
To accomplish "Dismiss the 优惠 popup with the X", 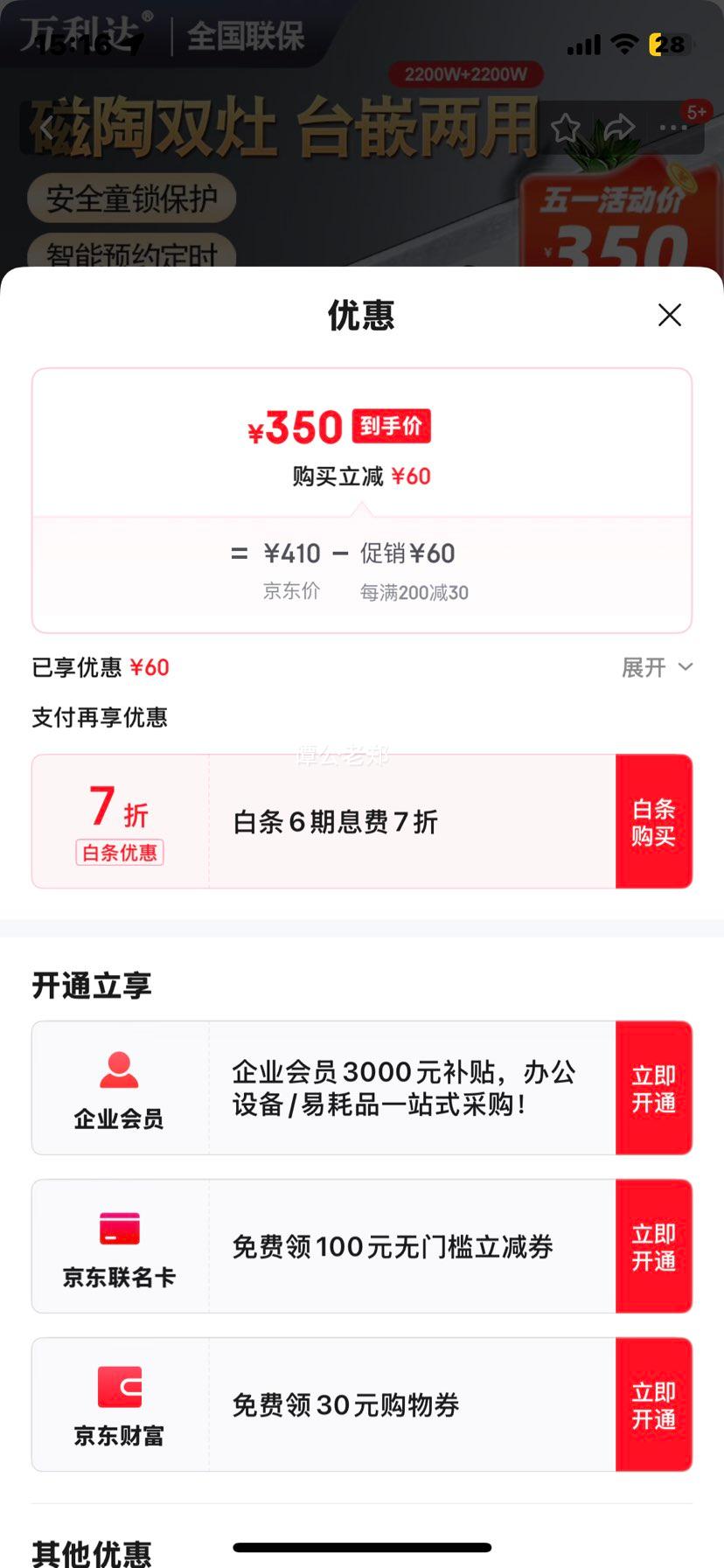I will [670, 315].
